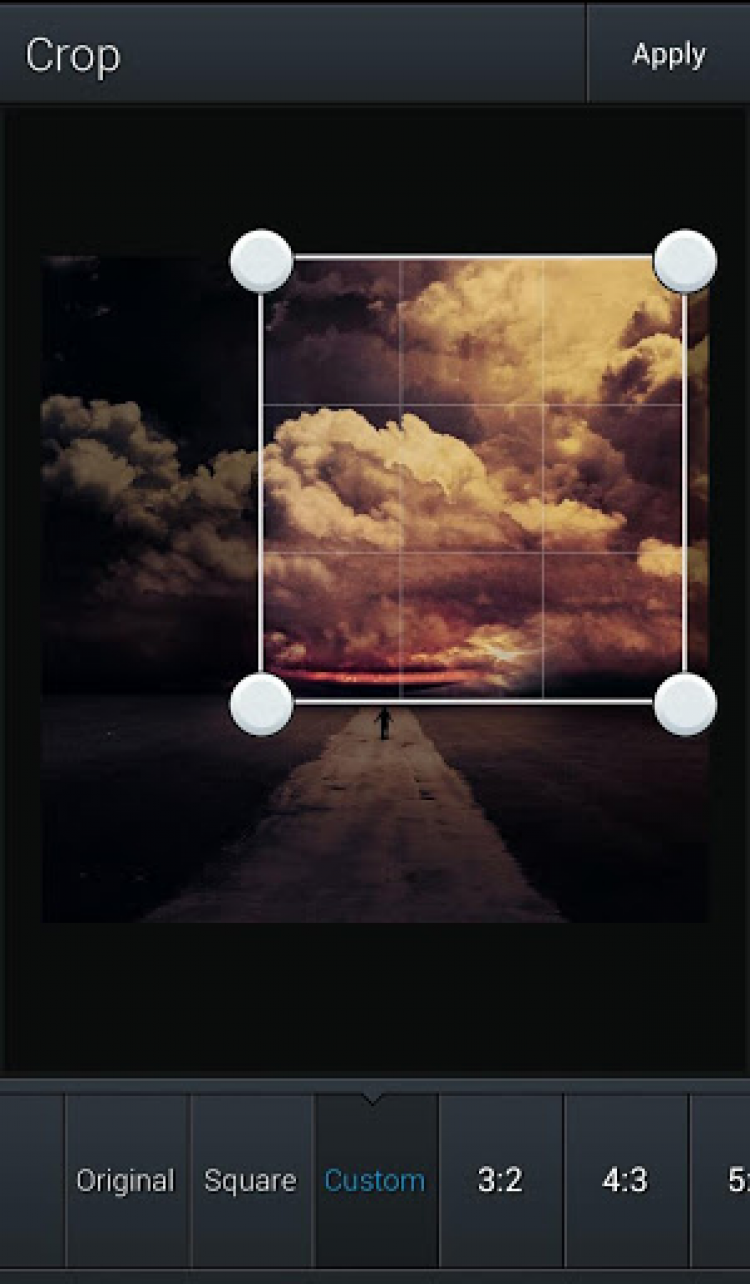Select the Original aspect ratio
The height and width of the screenshot is (1284, 750).
[125, 1180]
